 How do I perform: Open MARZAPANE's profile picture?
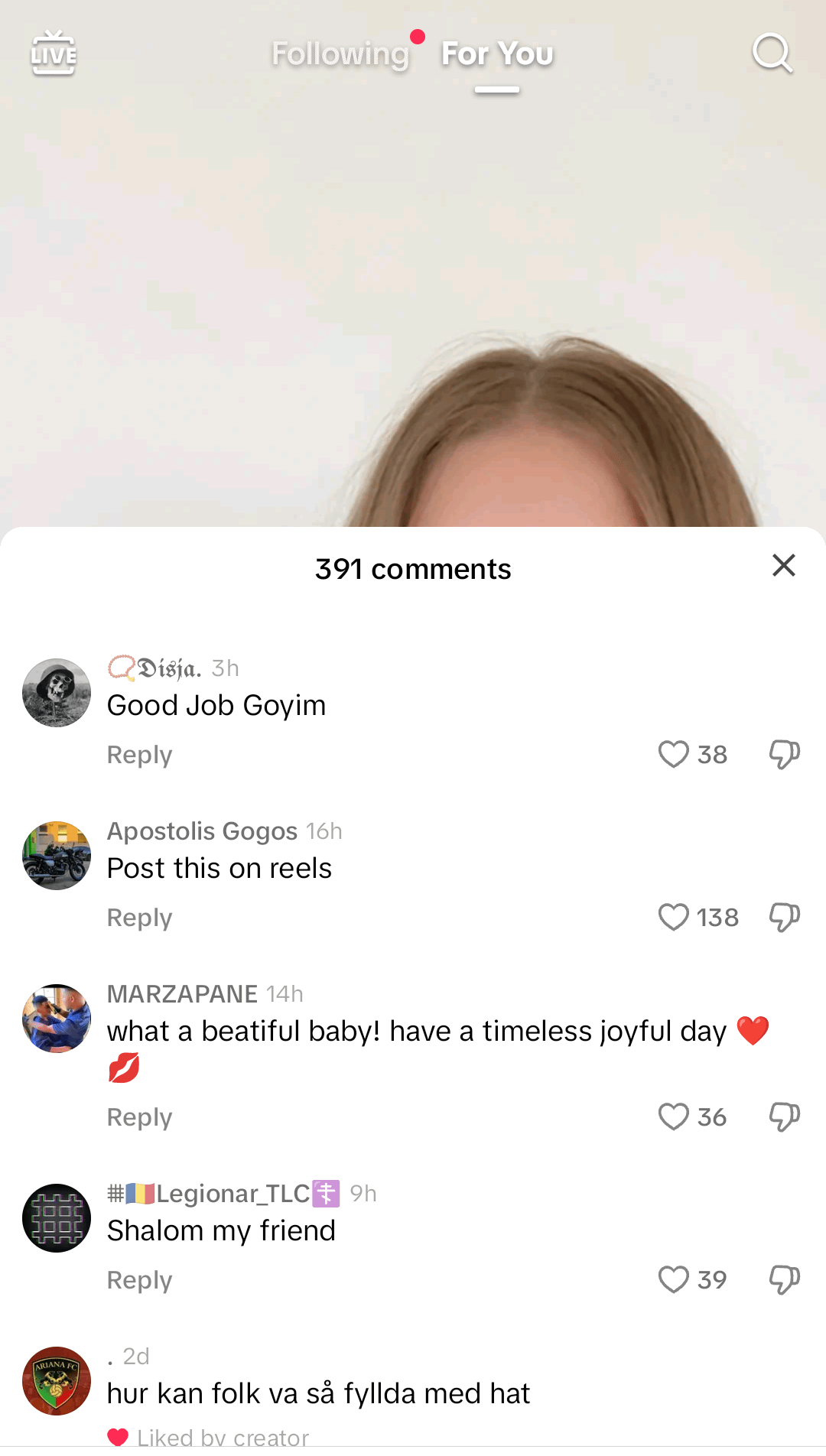point(57,1019)
